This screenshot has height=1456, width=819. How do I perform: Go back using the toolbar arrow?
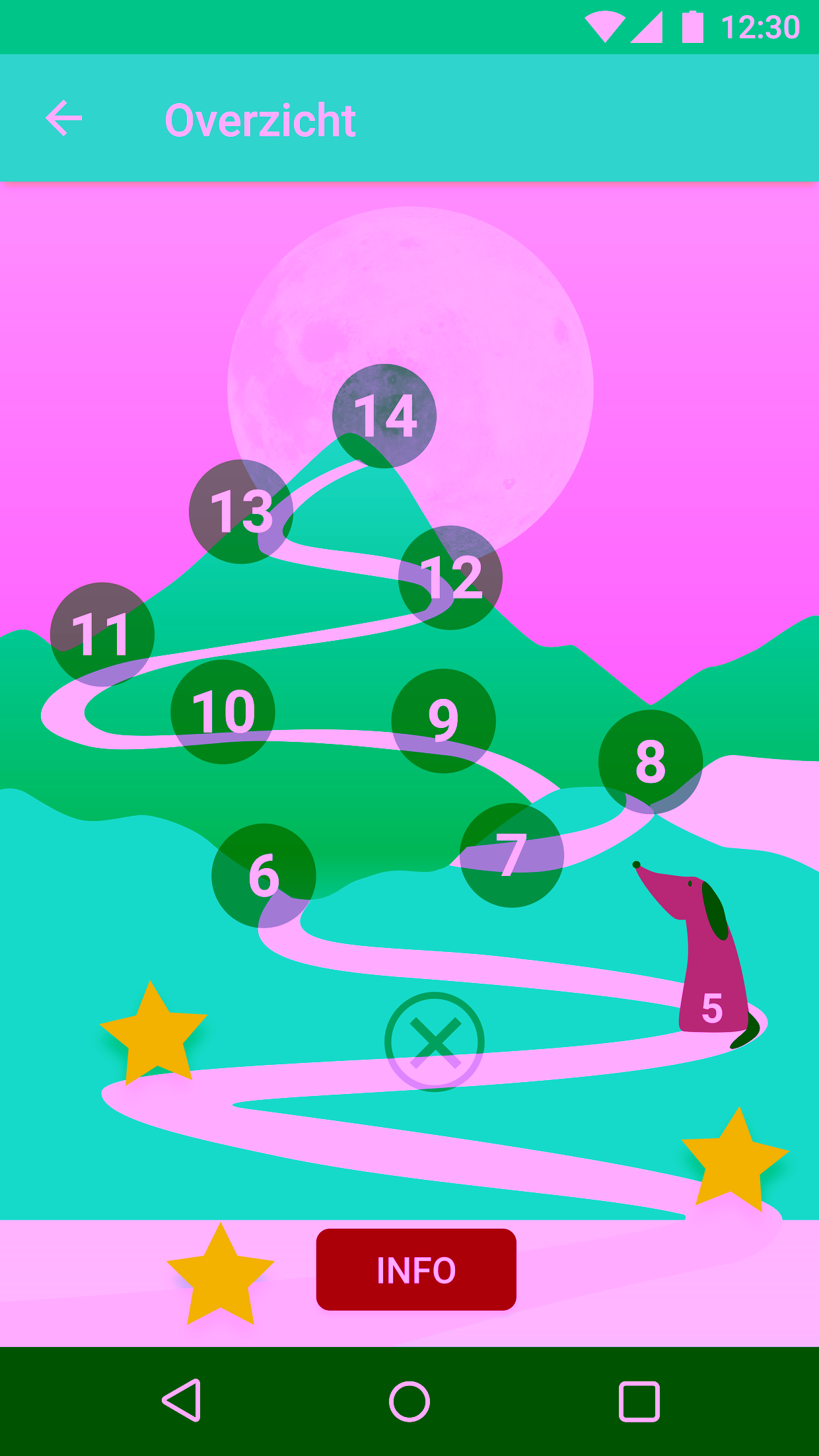coord(63,119)
